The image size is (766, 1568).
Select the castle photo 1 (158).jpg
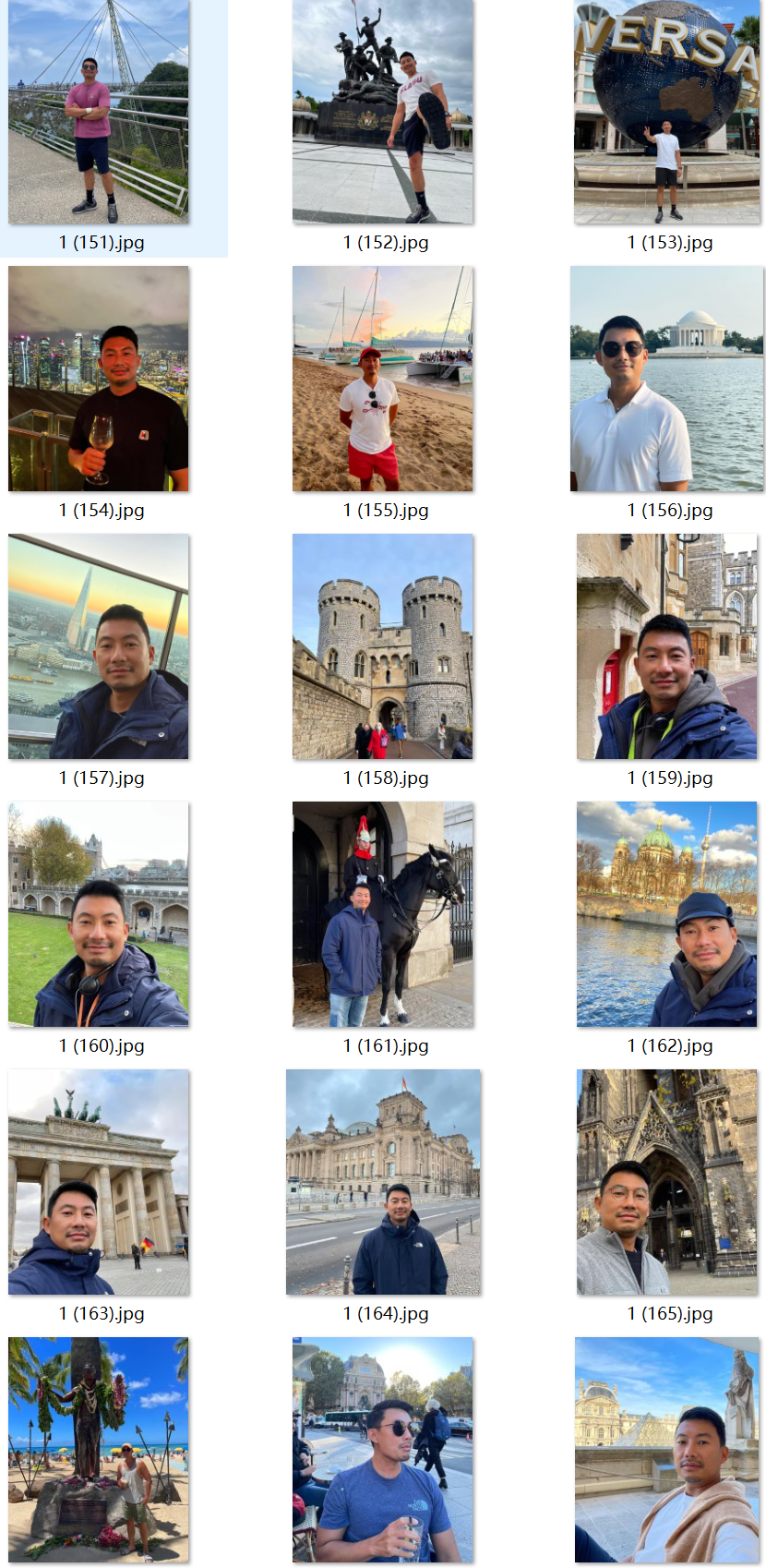tap(383, 646)
